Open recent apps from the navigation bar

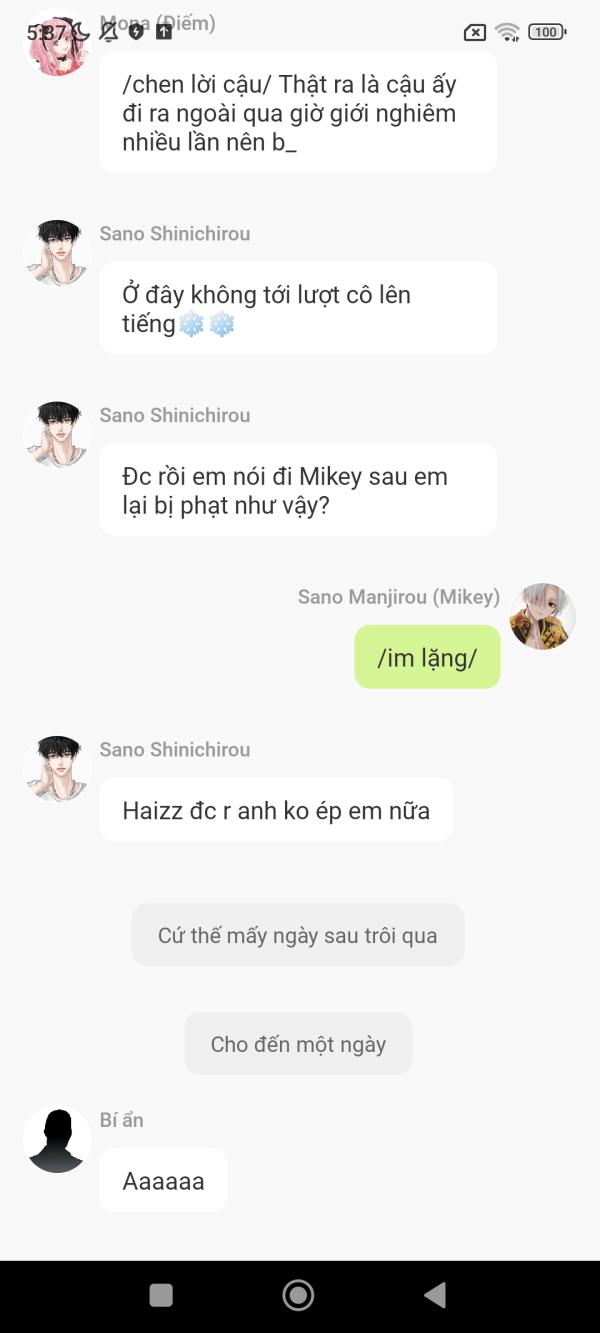pos(161,1295)
